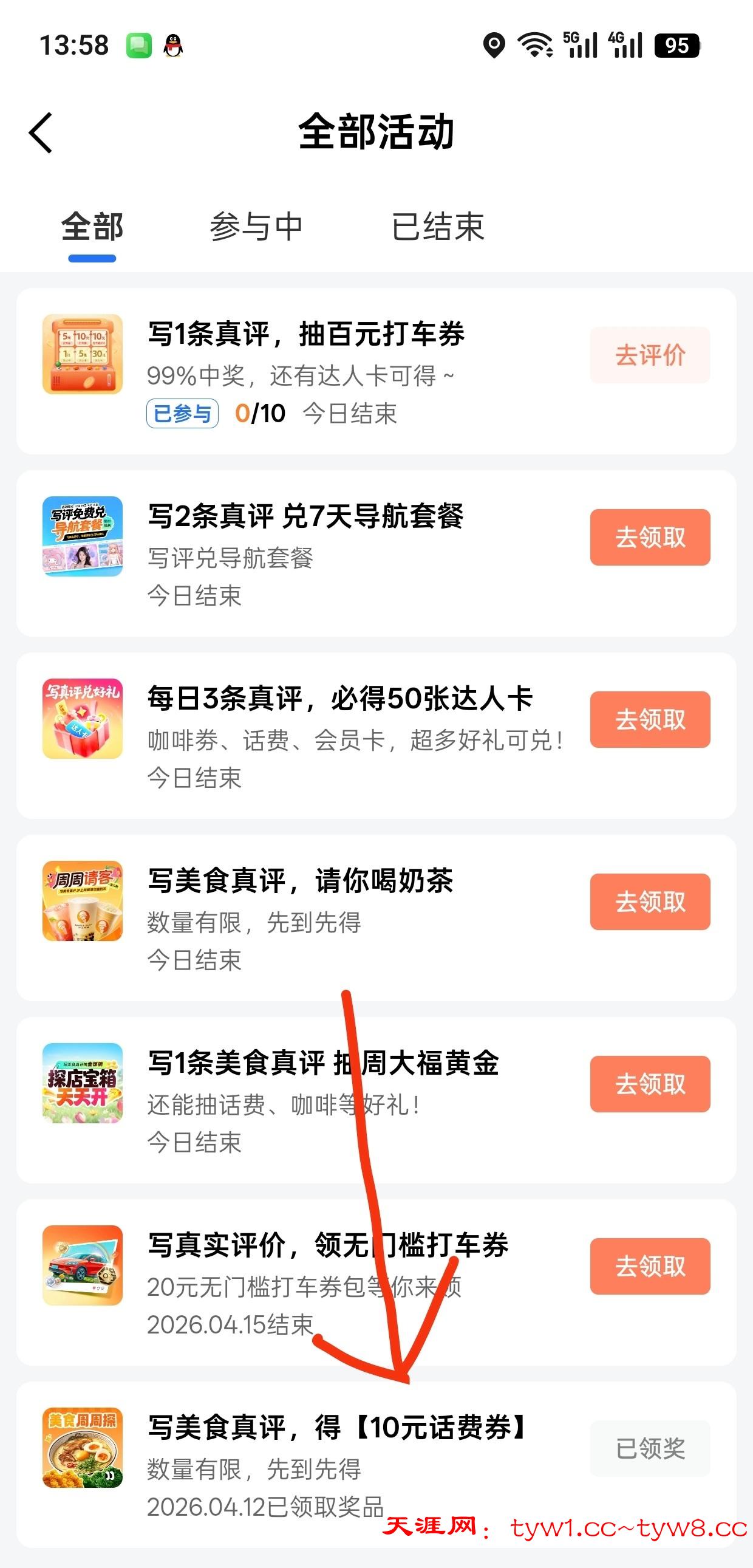Claim the 周大福黄金 draw activity
The height and width of the screenshot is (1568, 753).
point(650,1083)
